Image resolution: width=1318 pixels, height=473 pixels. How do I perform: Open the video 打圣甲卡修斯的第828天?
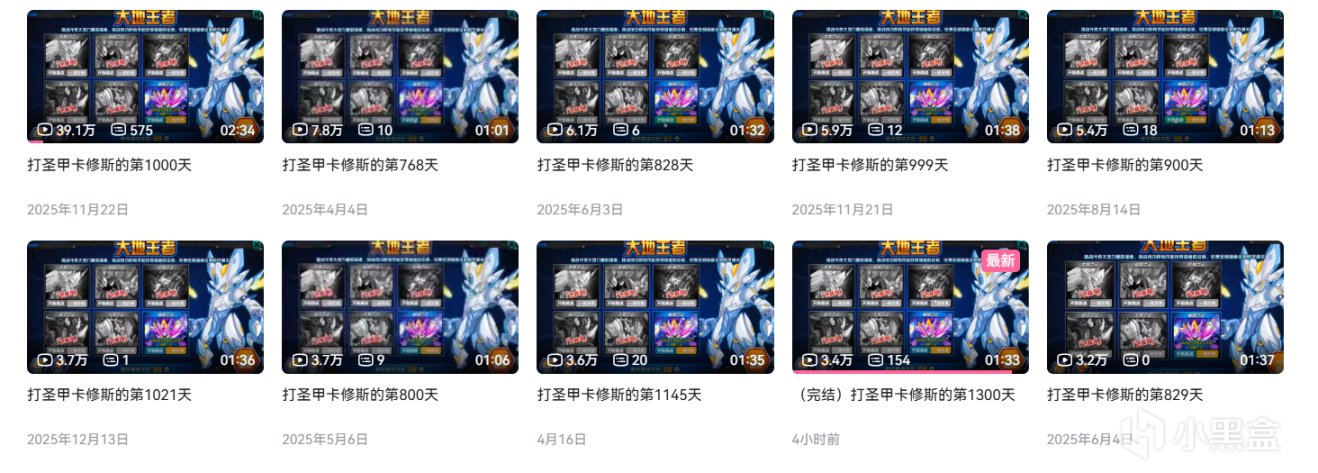pos(655,76)
